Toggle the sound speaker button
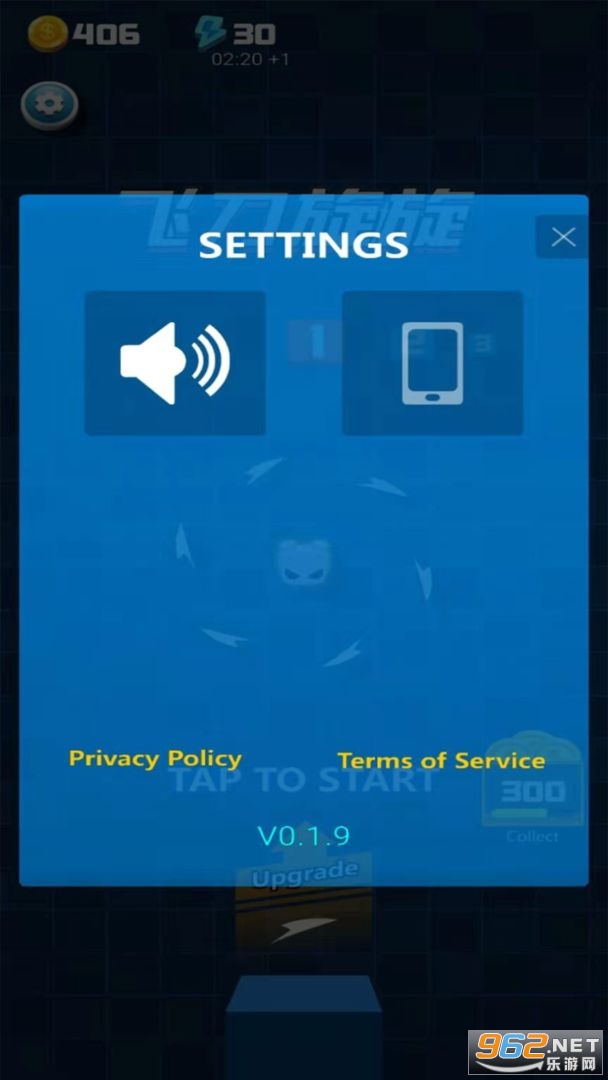 pos(175,363)
